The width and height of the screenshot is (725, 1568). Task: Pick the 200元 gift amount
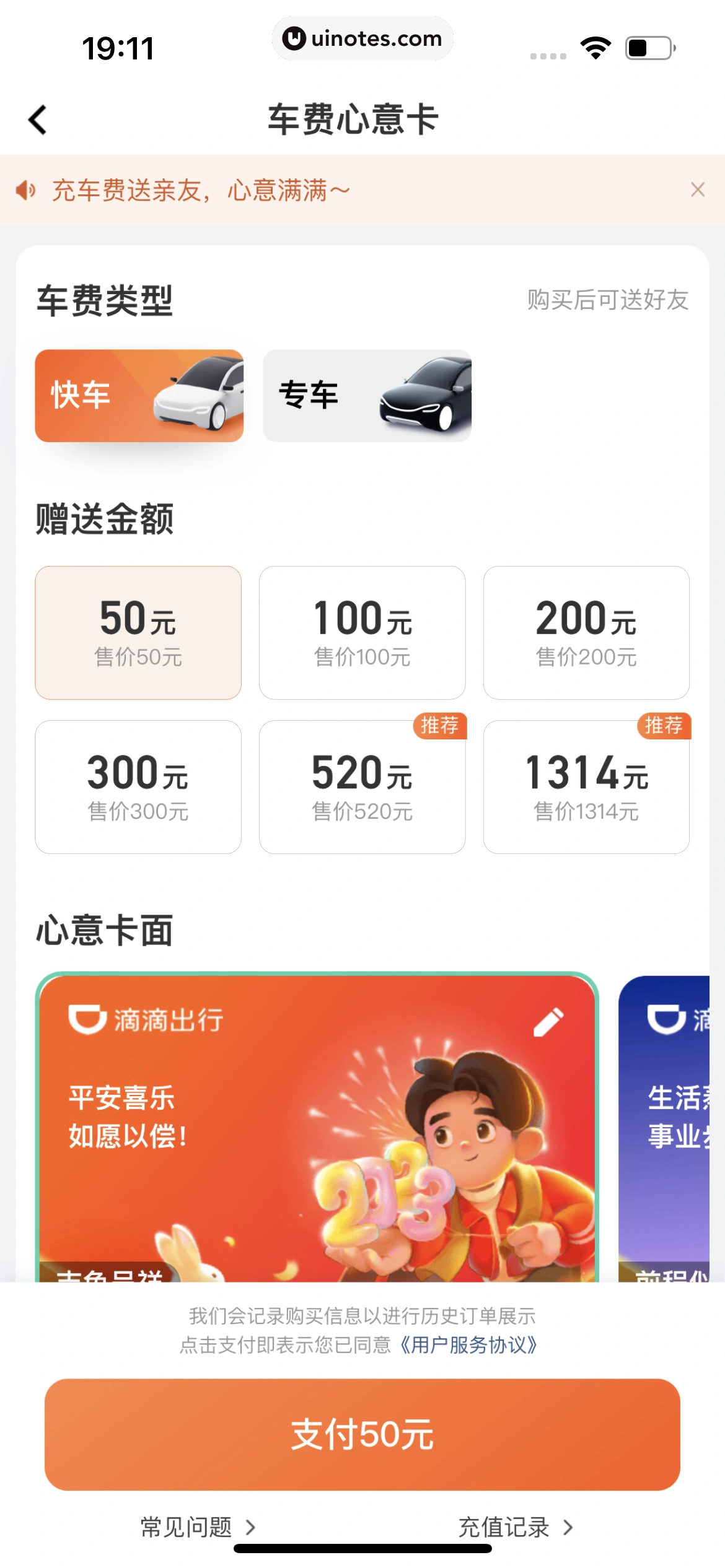pos(586,632)
